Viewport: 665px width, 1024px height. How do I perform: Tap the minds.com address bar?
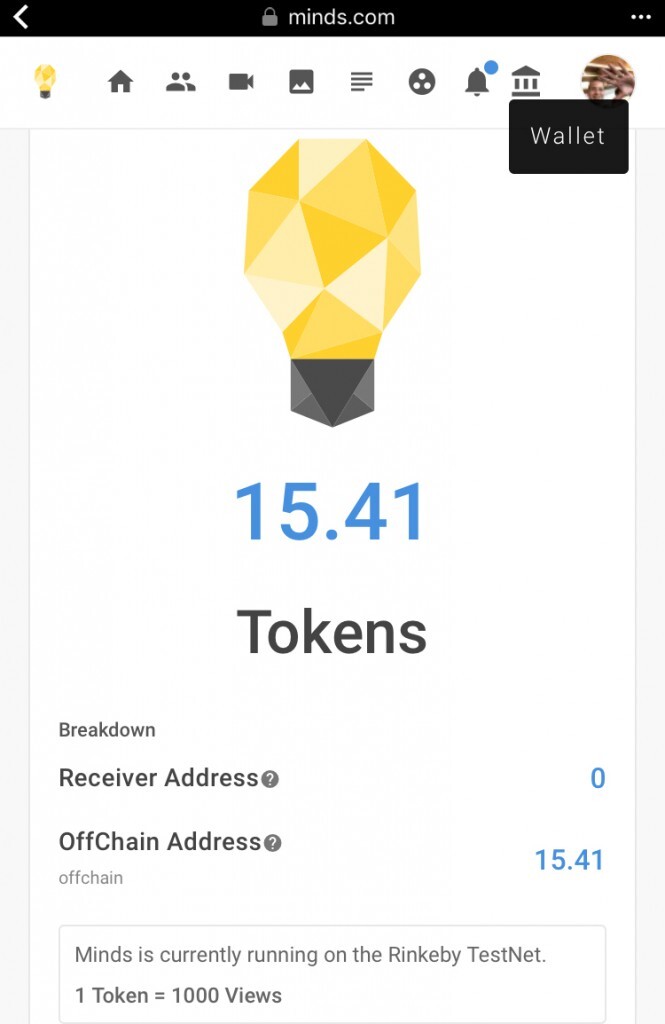(330, 17)
